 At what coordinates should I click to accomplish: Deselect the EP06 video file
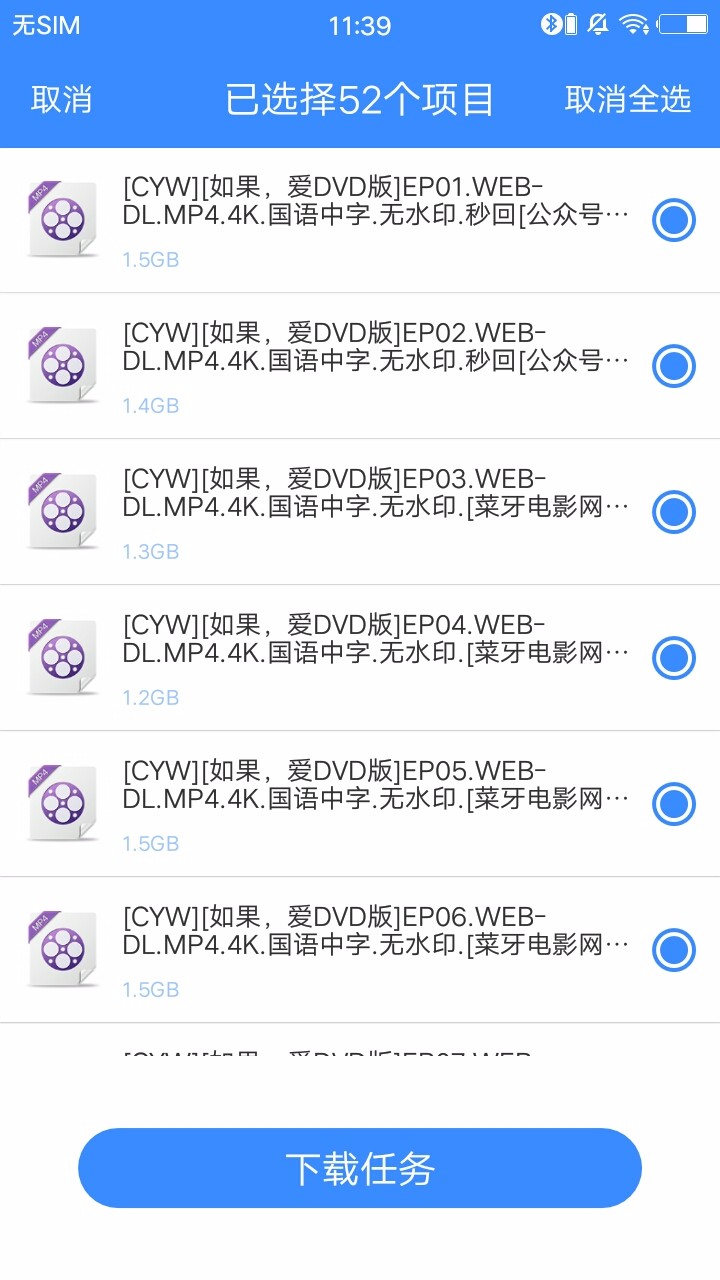point(673,950)
